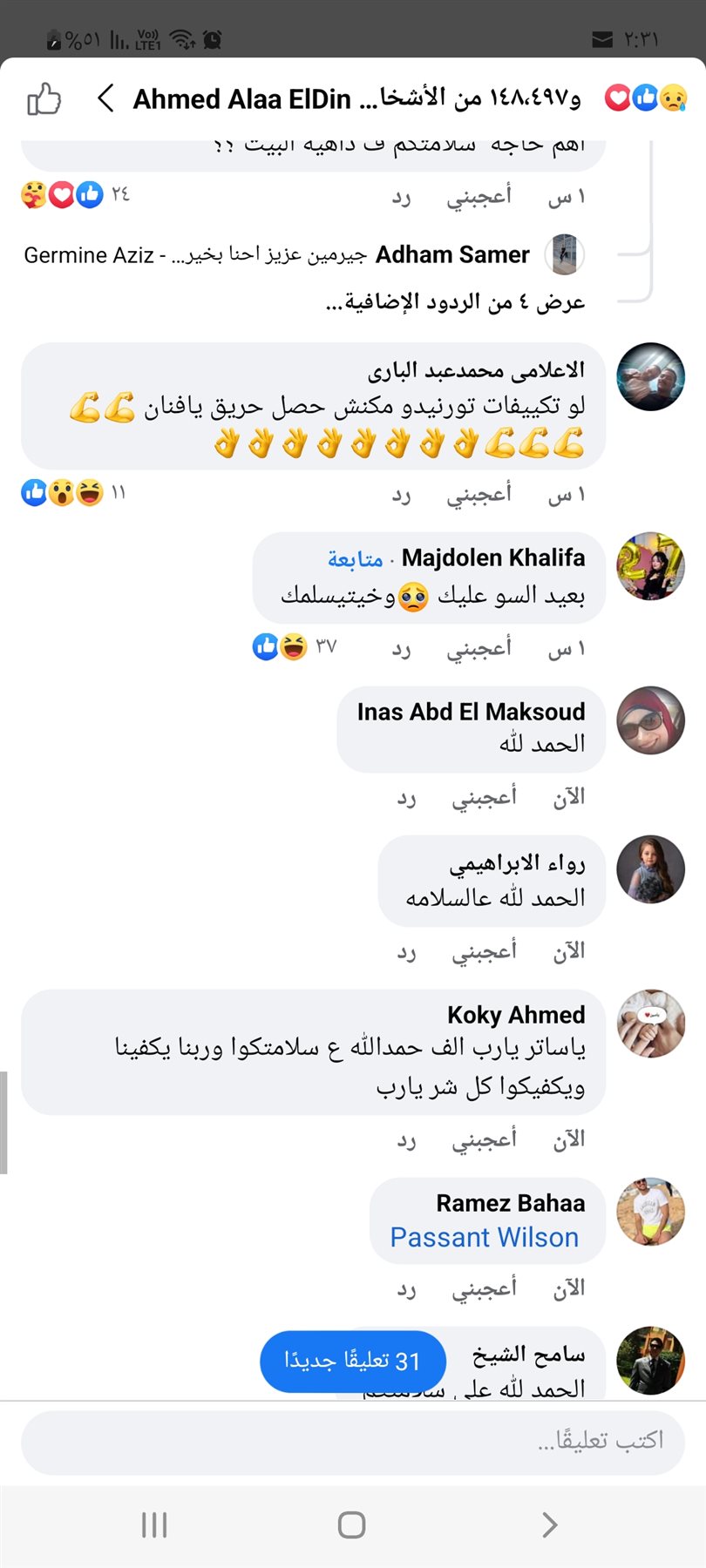Reply to Majdolen Khalifa's comment
The height and width of the screenshot is (1568, 706).
click(401, 648)
